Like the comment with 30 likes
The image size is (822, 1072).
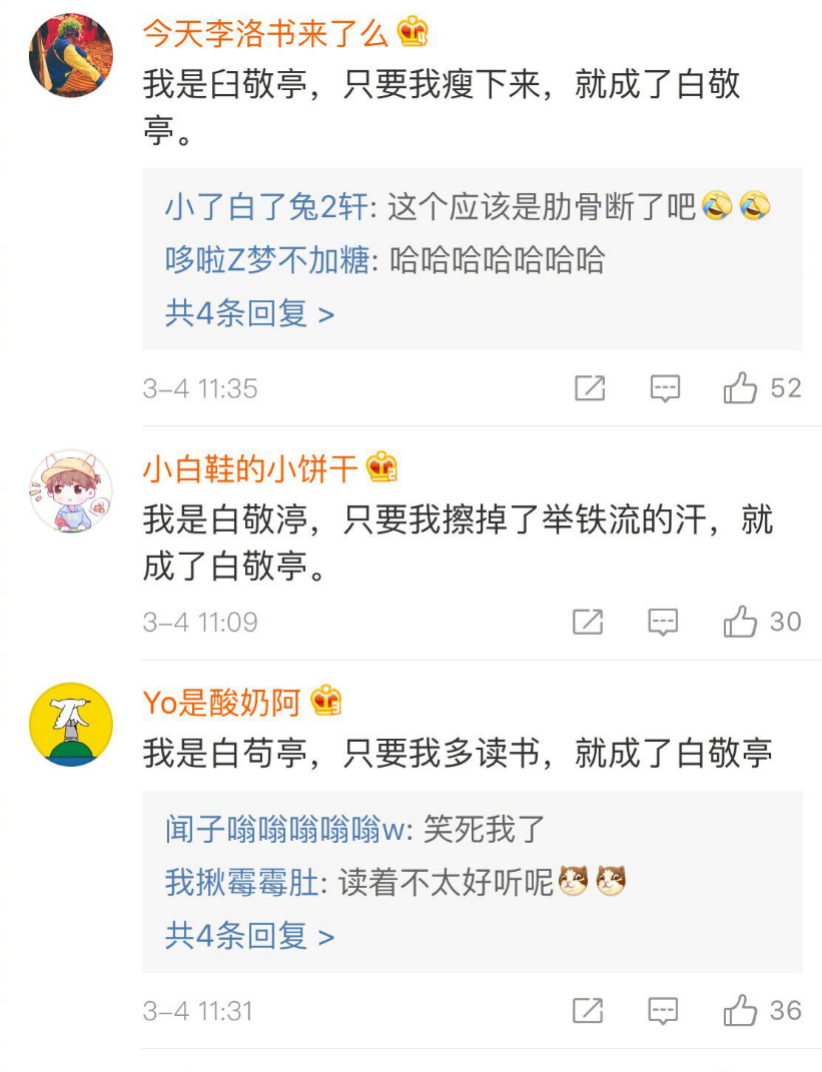(741, 622)
